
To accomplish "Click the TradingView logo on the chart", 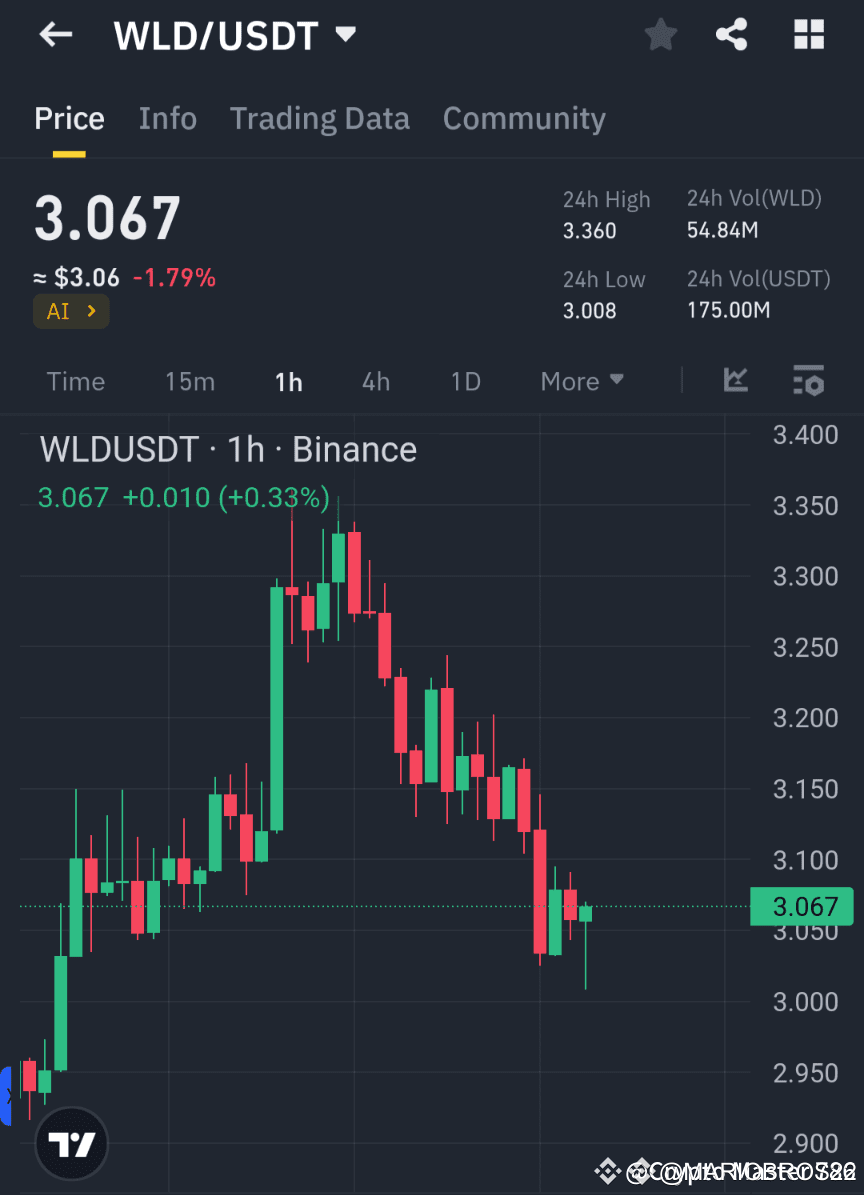I will pyautogui.click(x=71, y=1142).
